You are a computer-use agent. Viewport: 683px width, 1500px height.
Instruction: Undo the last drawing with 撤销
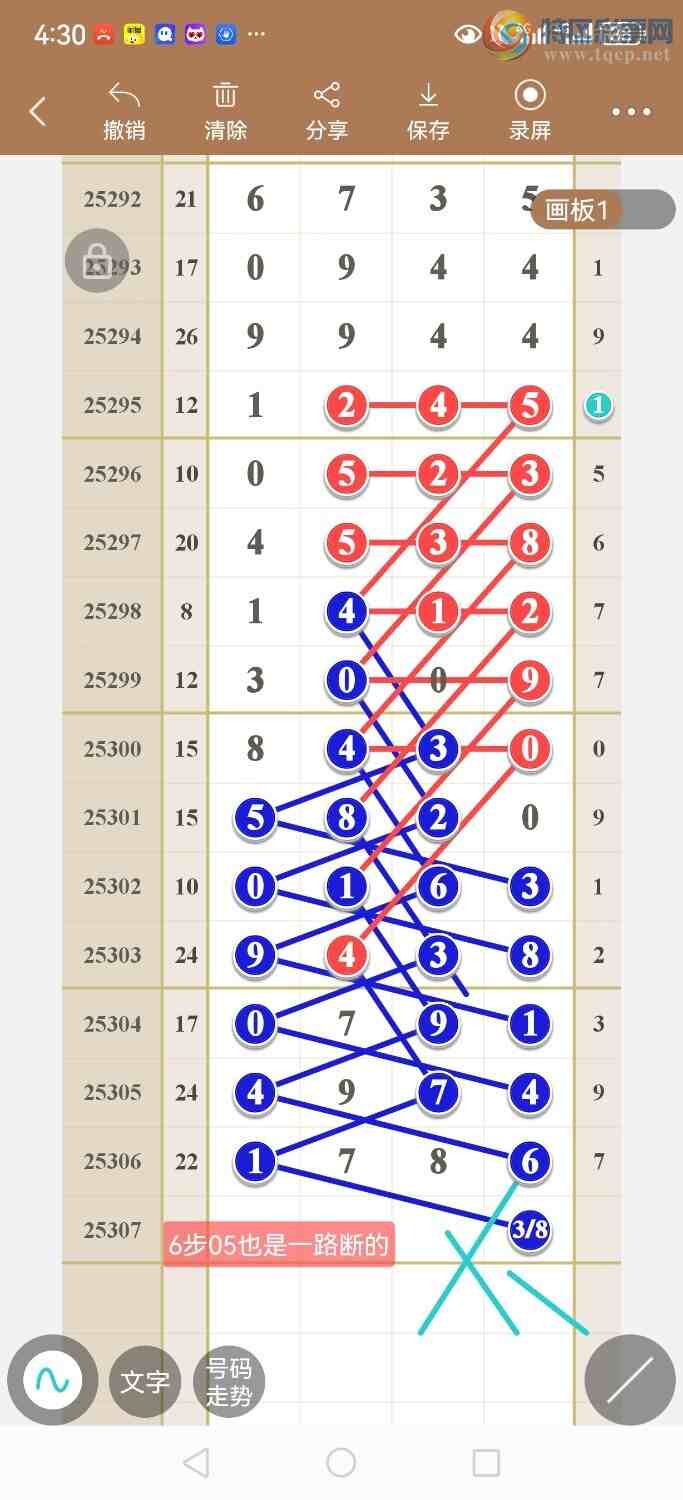coord(125,111)
